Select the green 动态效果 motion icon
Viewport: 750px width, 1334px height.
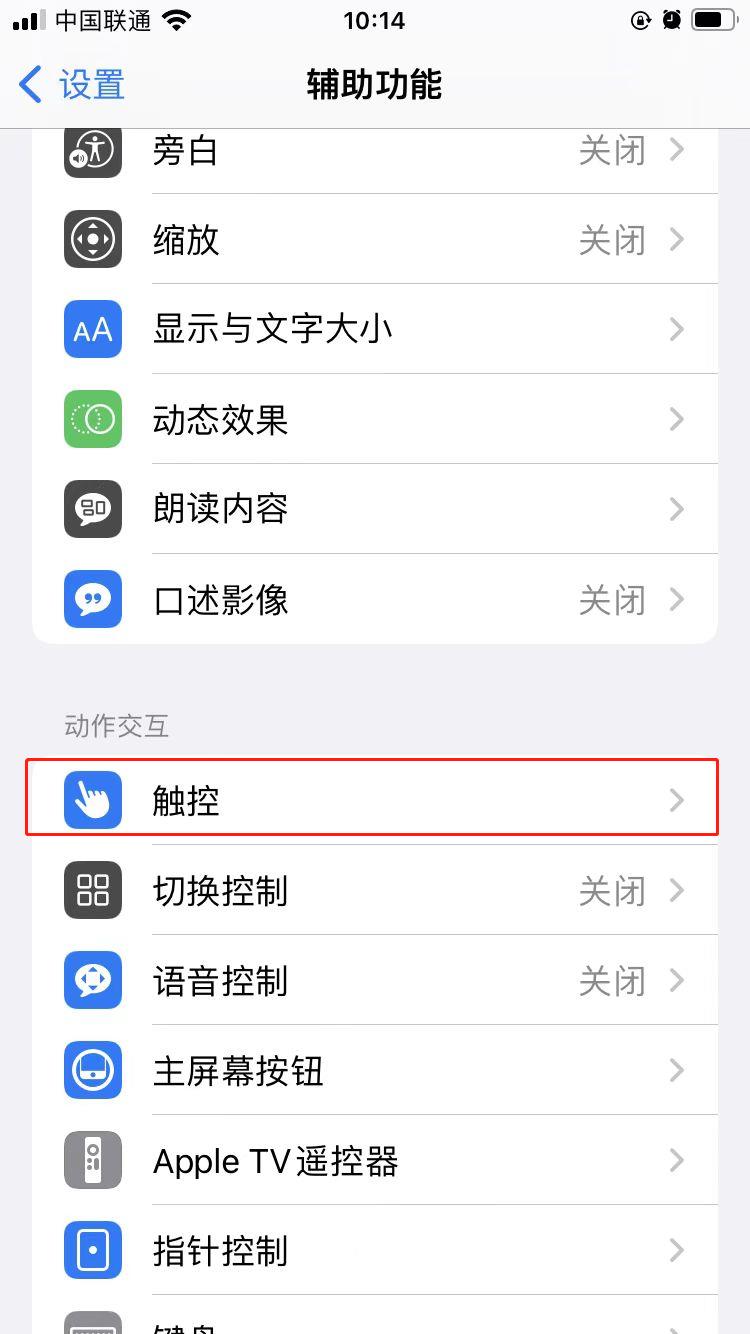click(x=92, y=419)
